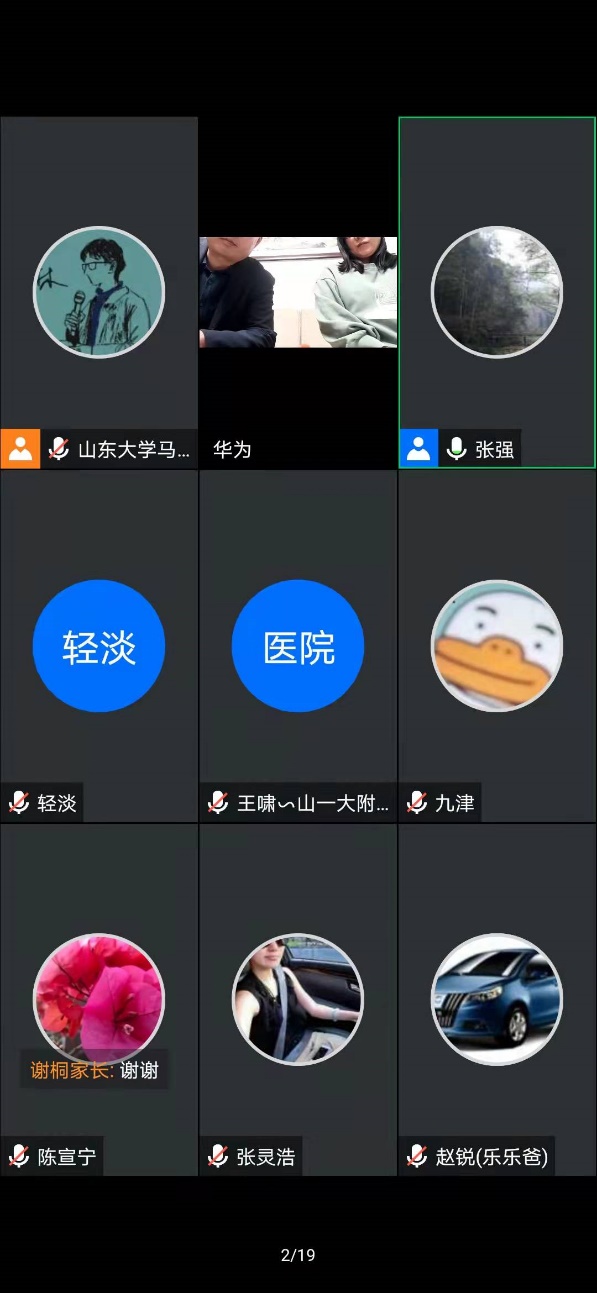The image size is (597, 1293).
Task: Open the 王啸 医院 participant tile
Action: point(298,646)
